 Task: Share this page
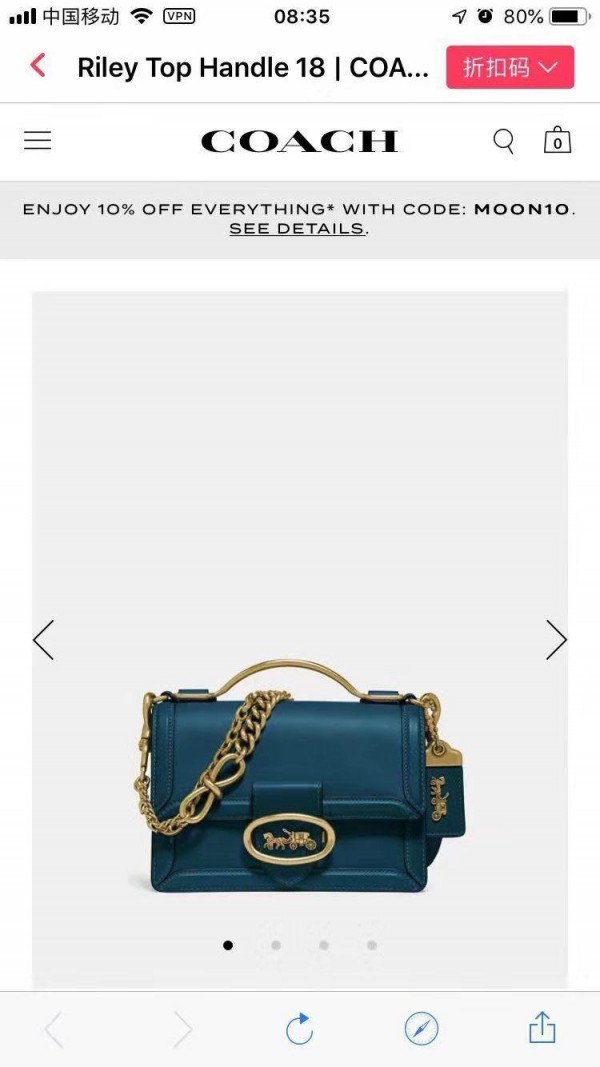coord(542,1027)
